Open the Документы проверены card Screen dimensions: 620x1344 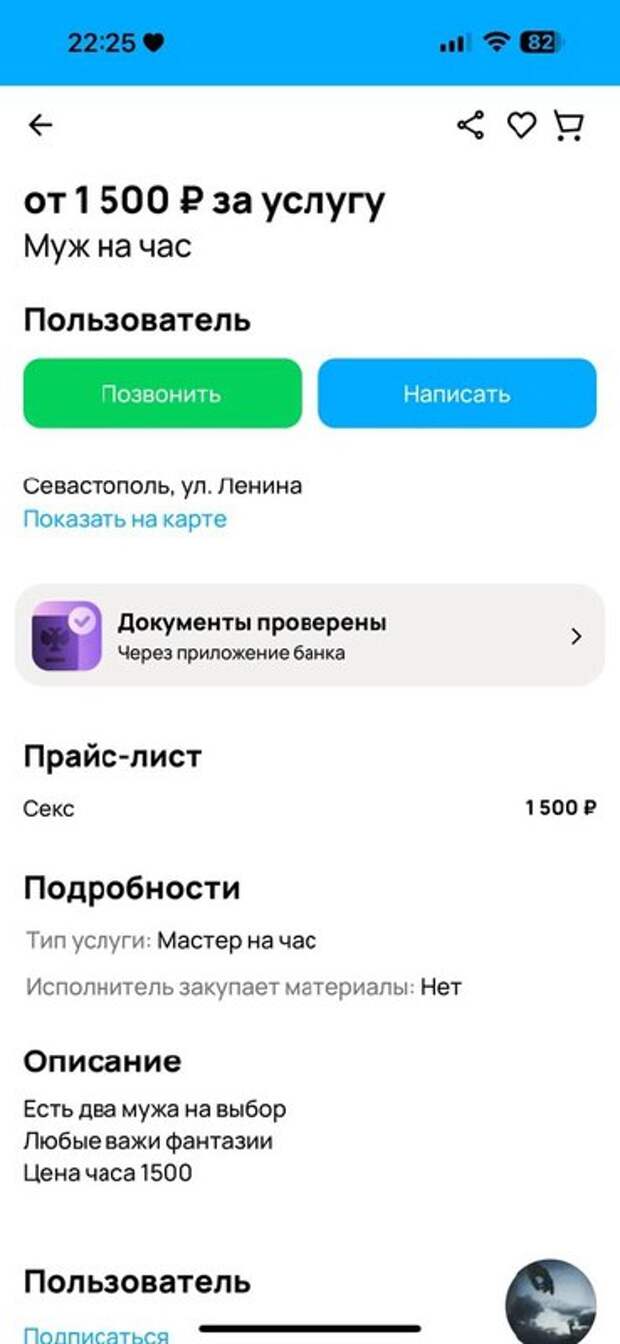(310, 636)
